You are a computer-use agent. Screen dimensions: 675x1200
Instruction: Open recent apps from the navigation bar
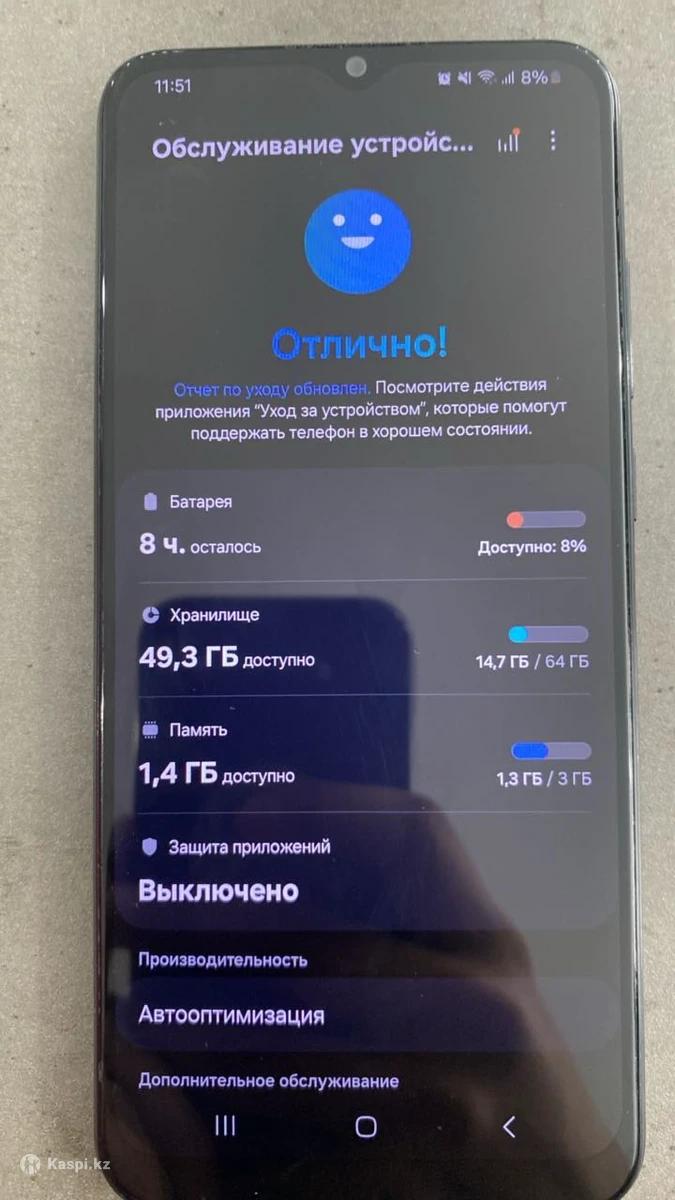coord(225,1126)
